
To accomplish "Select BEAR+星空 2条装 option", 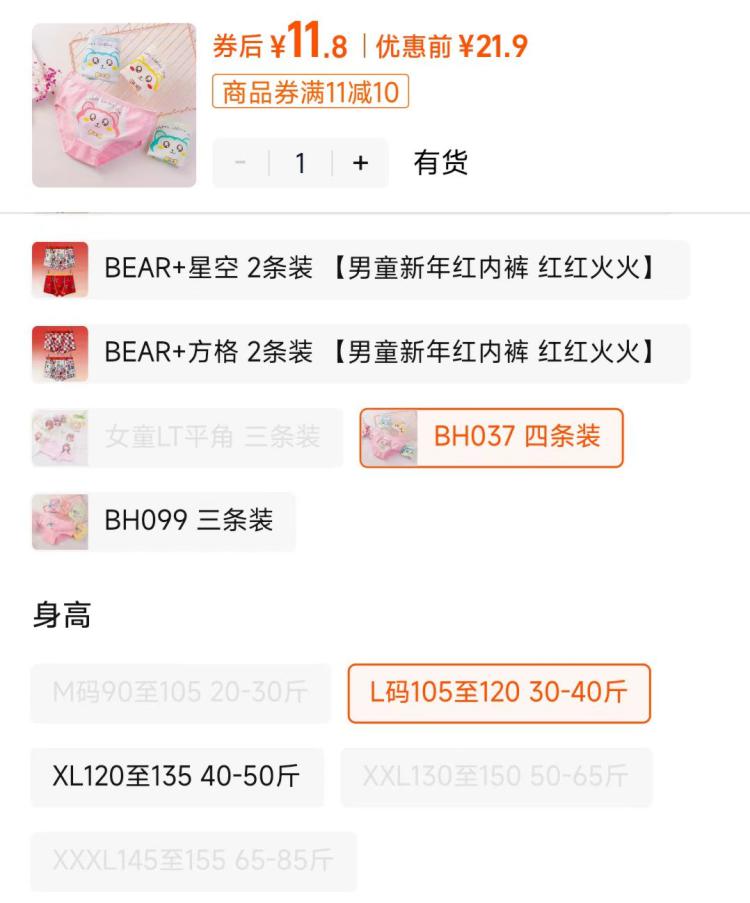I will [360, 269].
